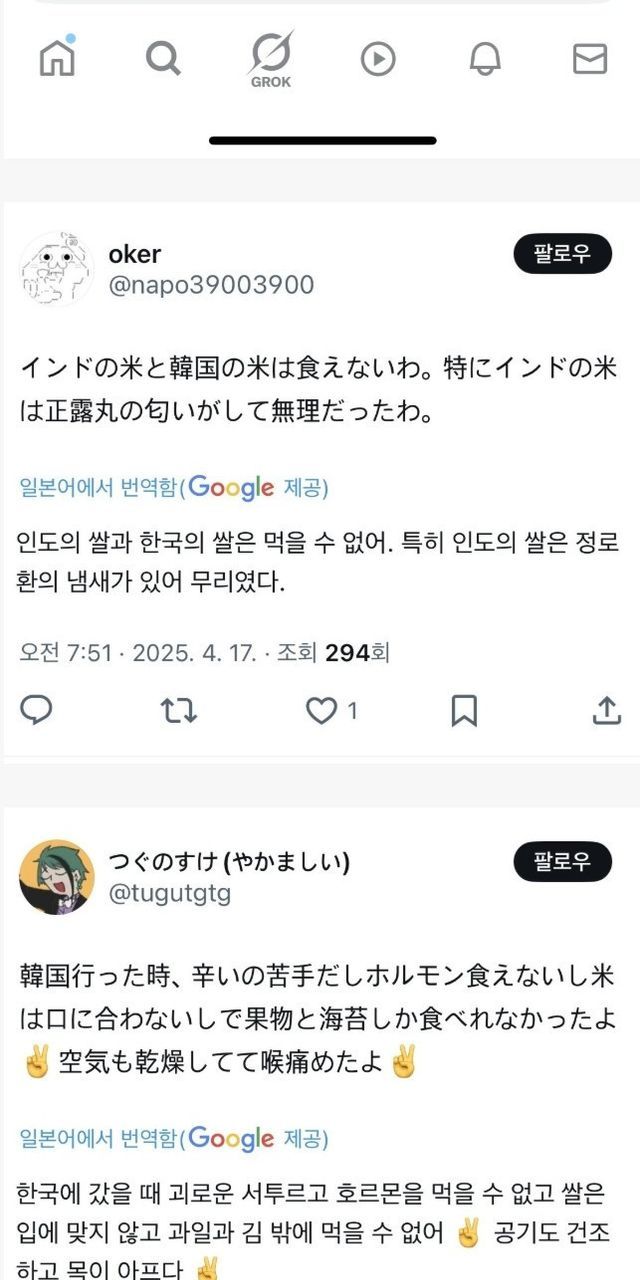Image resolution: width=640 pixels, height=1280 pixels.
Task: Open the @tugutgtg handle
Action: pyautogui.click(x=169, y=893)
